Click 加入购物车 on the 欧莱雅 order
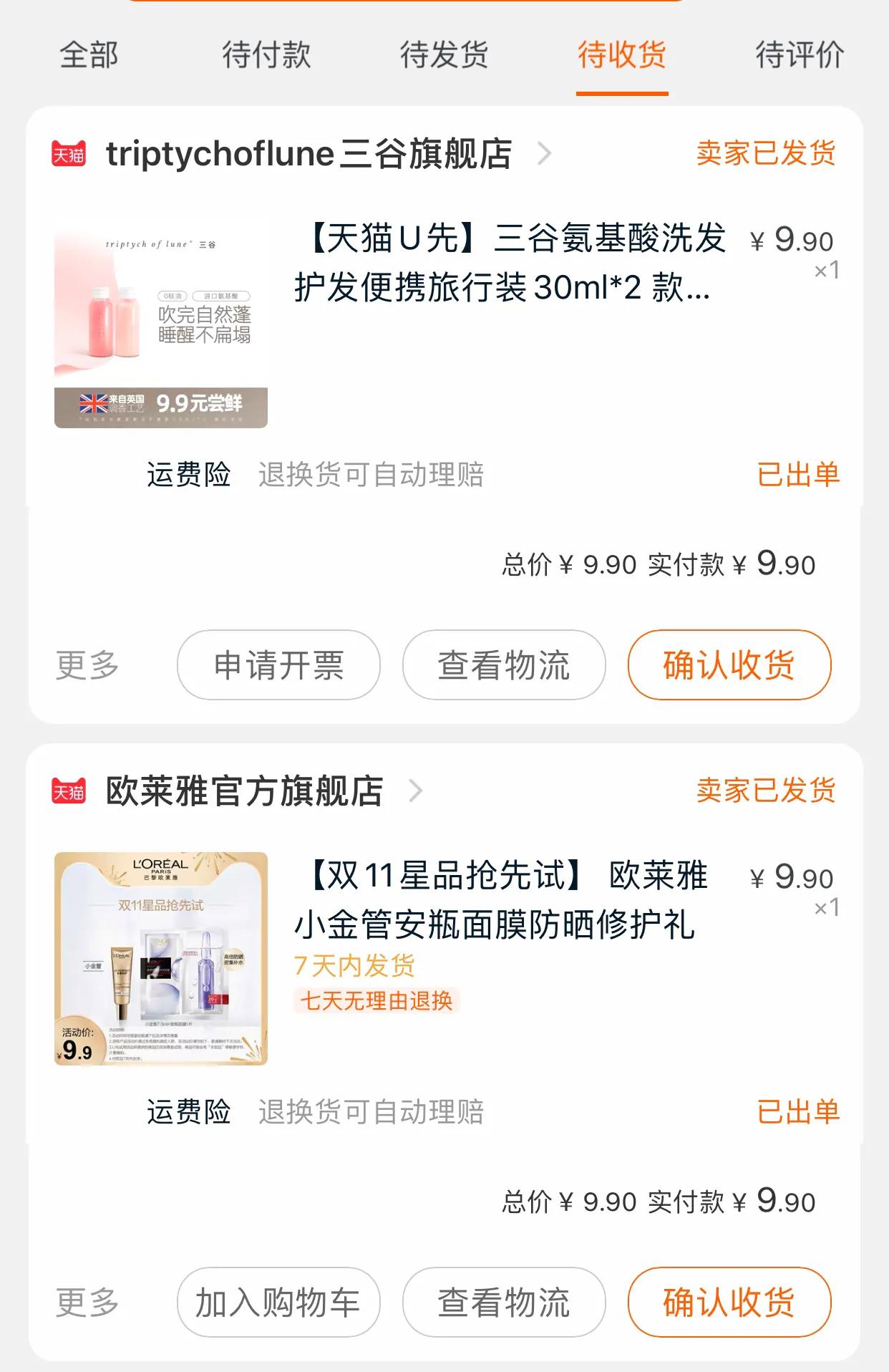889x1372 pixels. (x=278, y=1303)
